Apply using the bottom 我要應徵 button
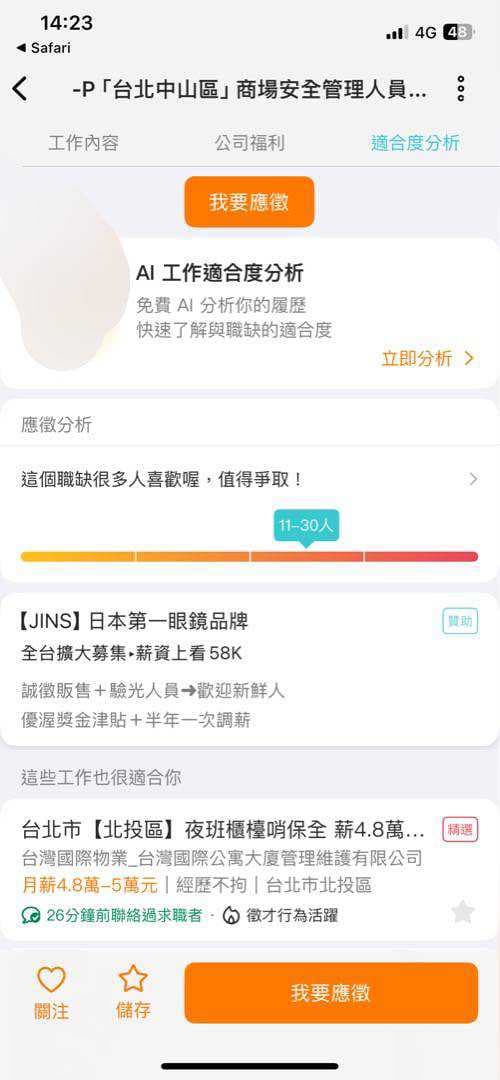The height and width of the screenshot is (1080, 500). pos(331,993)
